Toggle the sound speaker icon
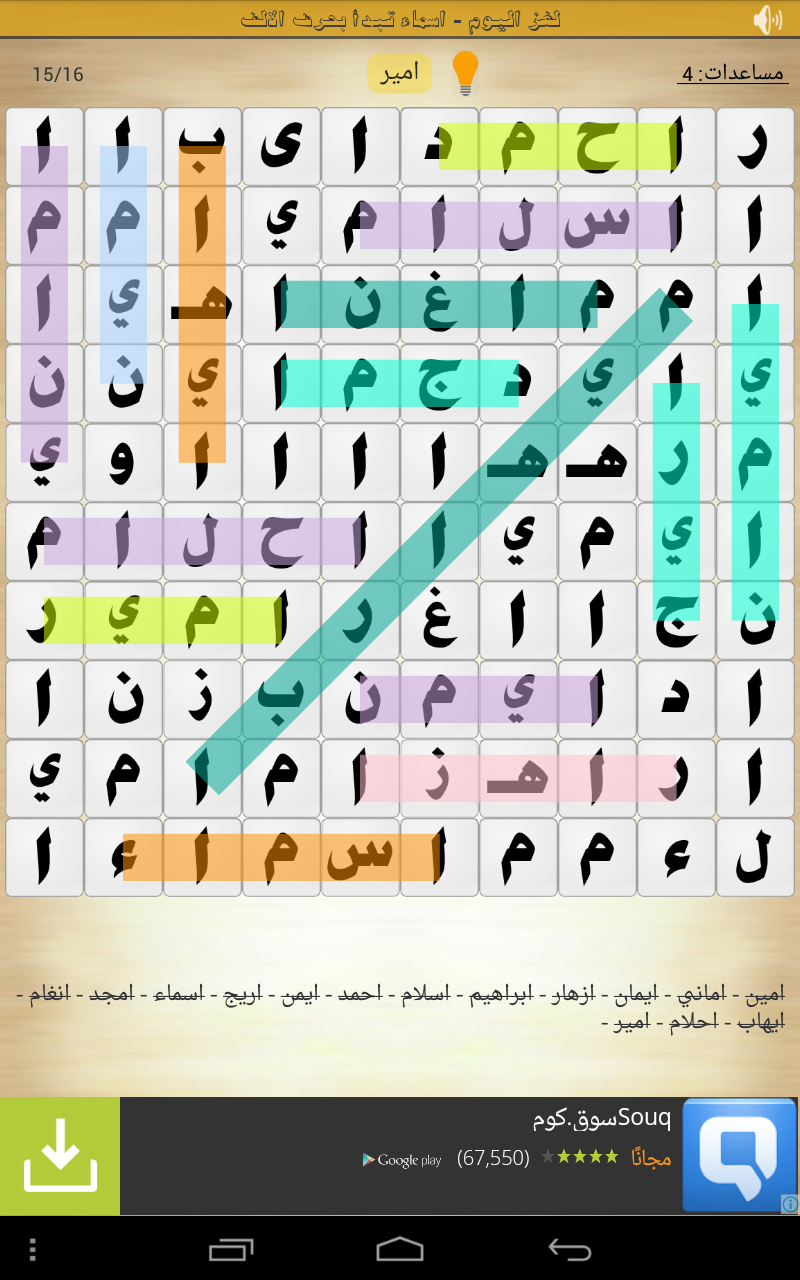Image resolution: width=800 pixels, height=1280 pixels. pos(767,19)
